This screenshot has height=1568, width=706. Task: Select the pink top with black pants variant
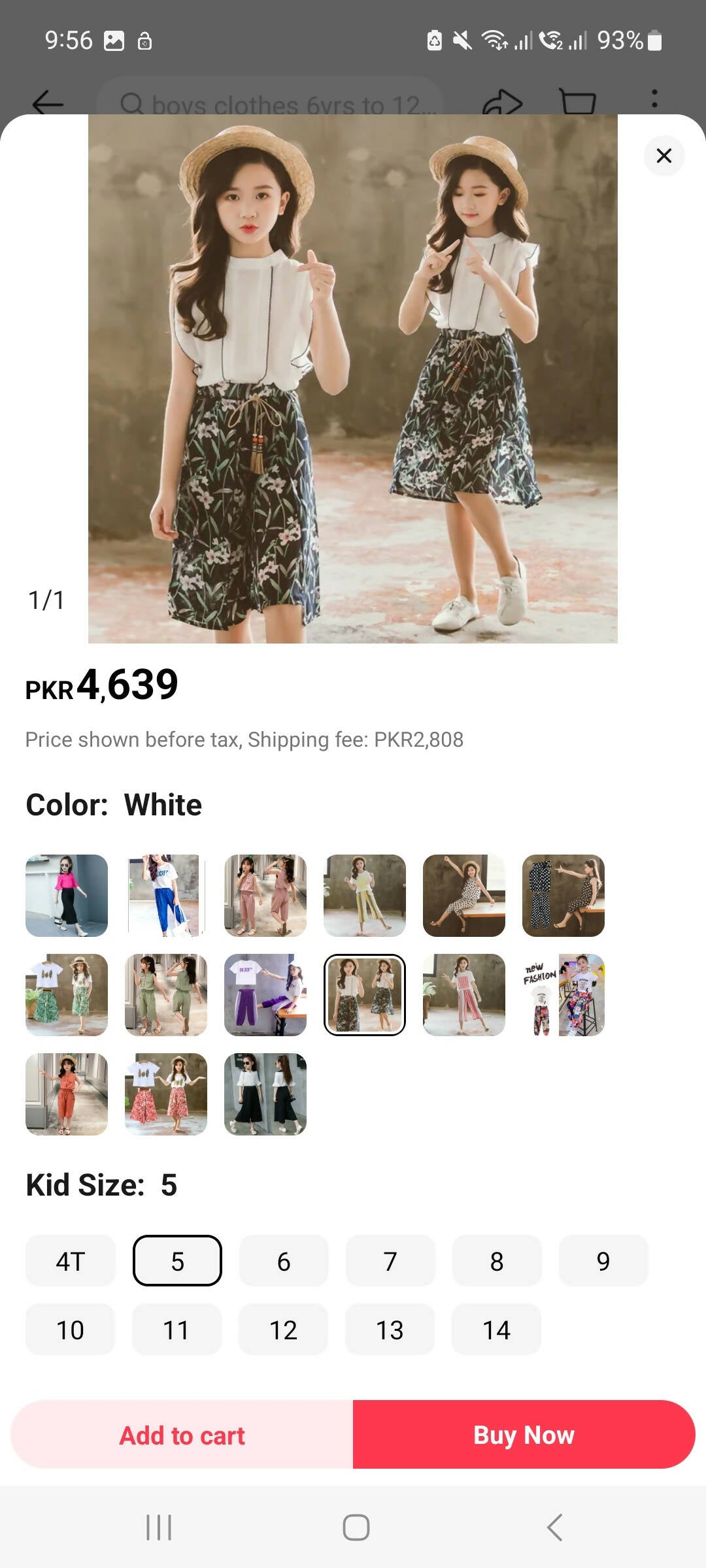coord(67,896)
